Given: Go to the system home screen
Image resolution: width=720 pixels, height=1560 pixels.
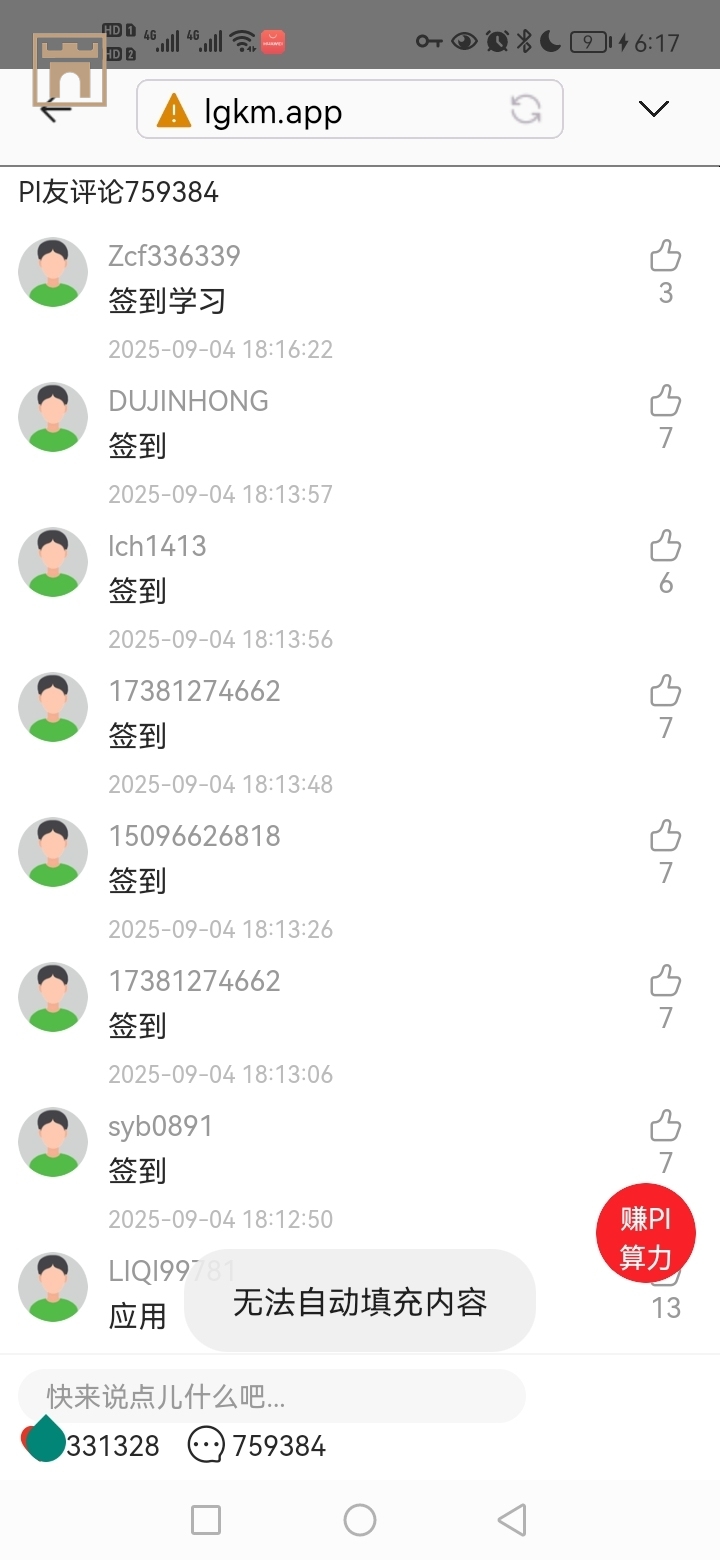Looking at the screenshot, I should point(360,1520).
